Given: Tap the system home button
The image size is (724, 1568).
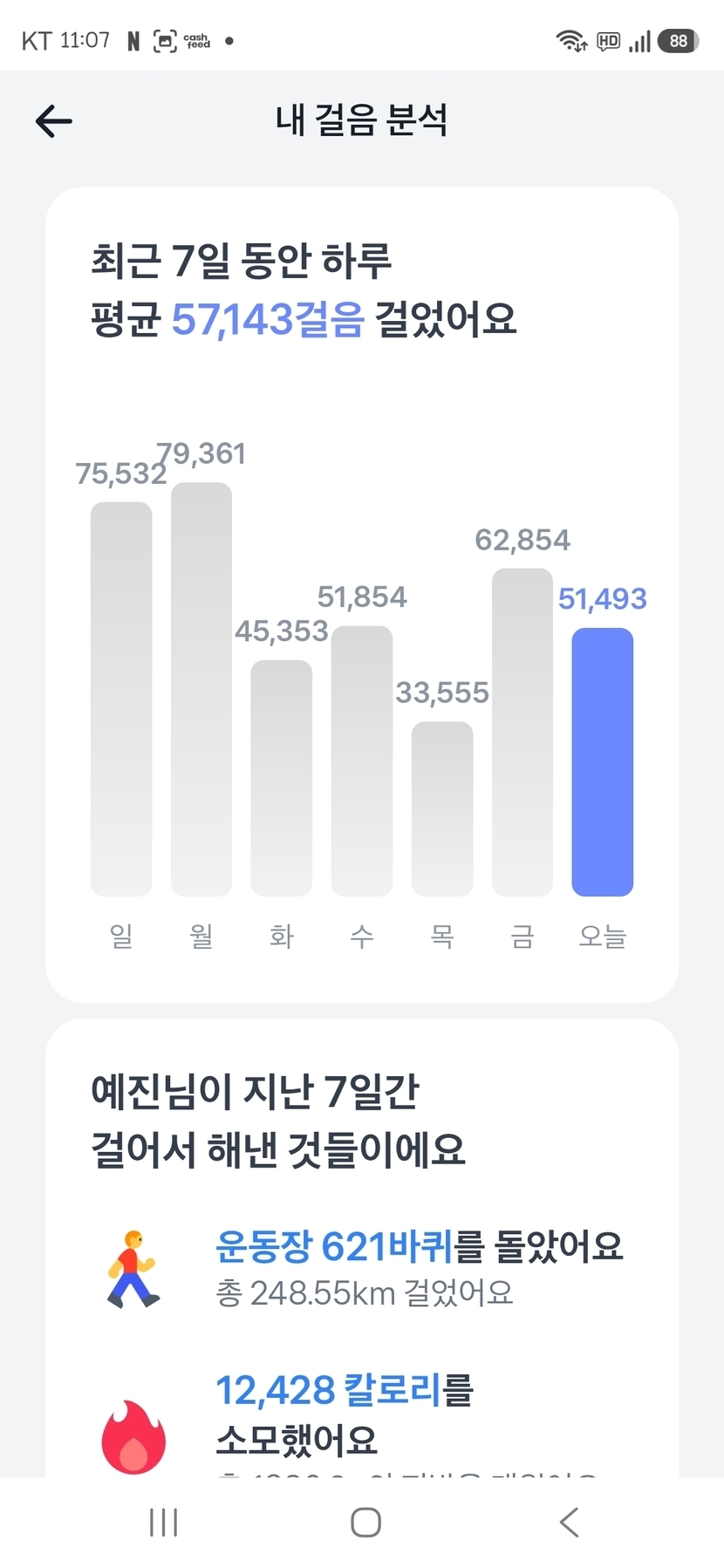Looking at the screenshot, I should pyautogui.click(x=365, y=1522).
